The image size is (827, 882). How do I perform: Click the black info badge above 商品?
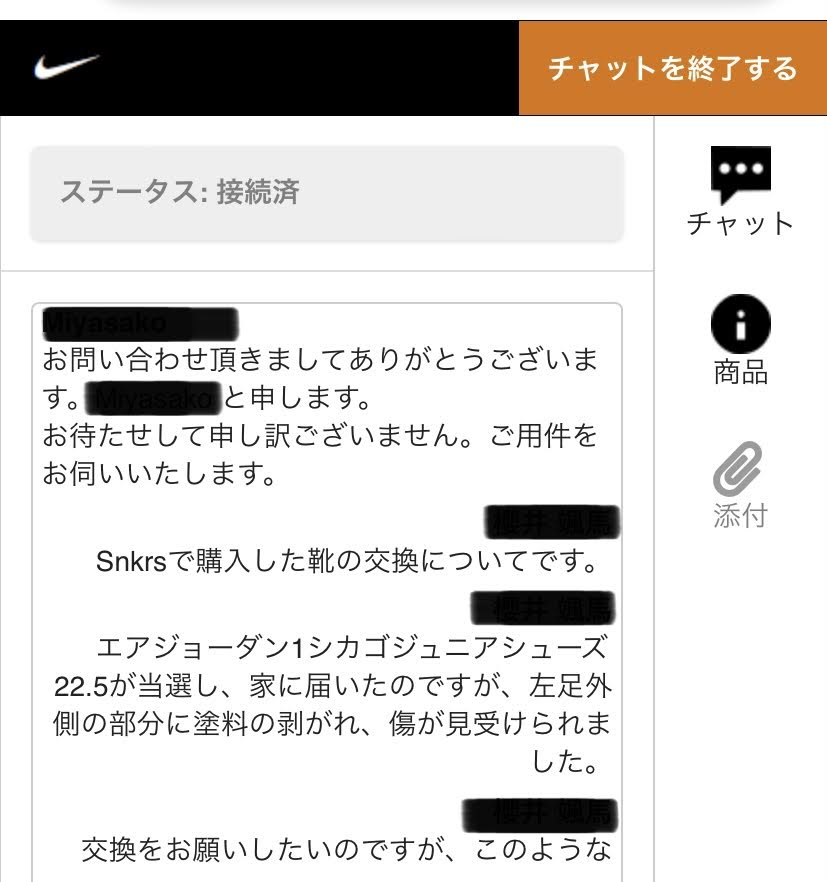pyautogui.click(x=740, y=322)
